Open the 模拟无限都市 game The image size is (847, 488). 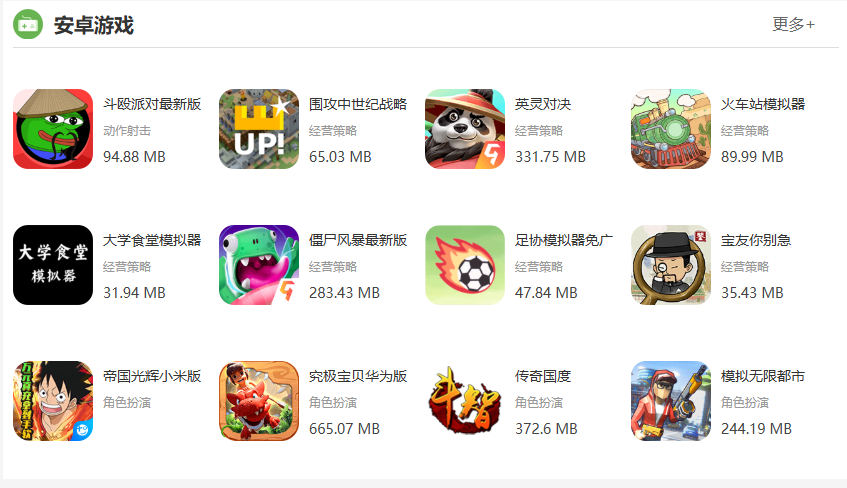762,376
